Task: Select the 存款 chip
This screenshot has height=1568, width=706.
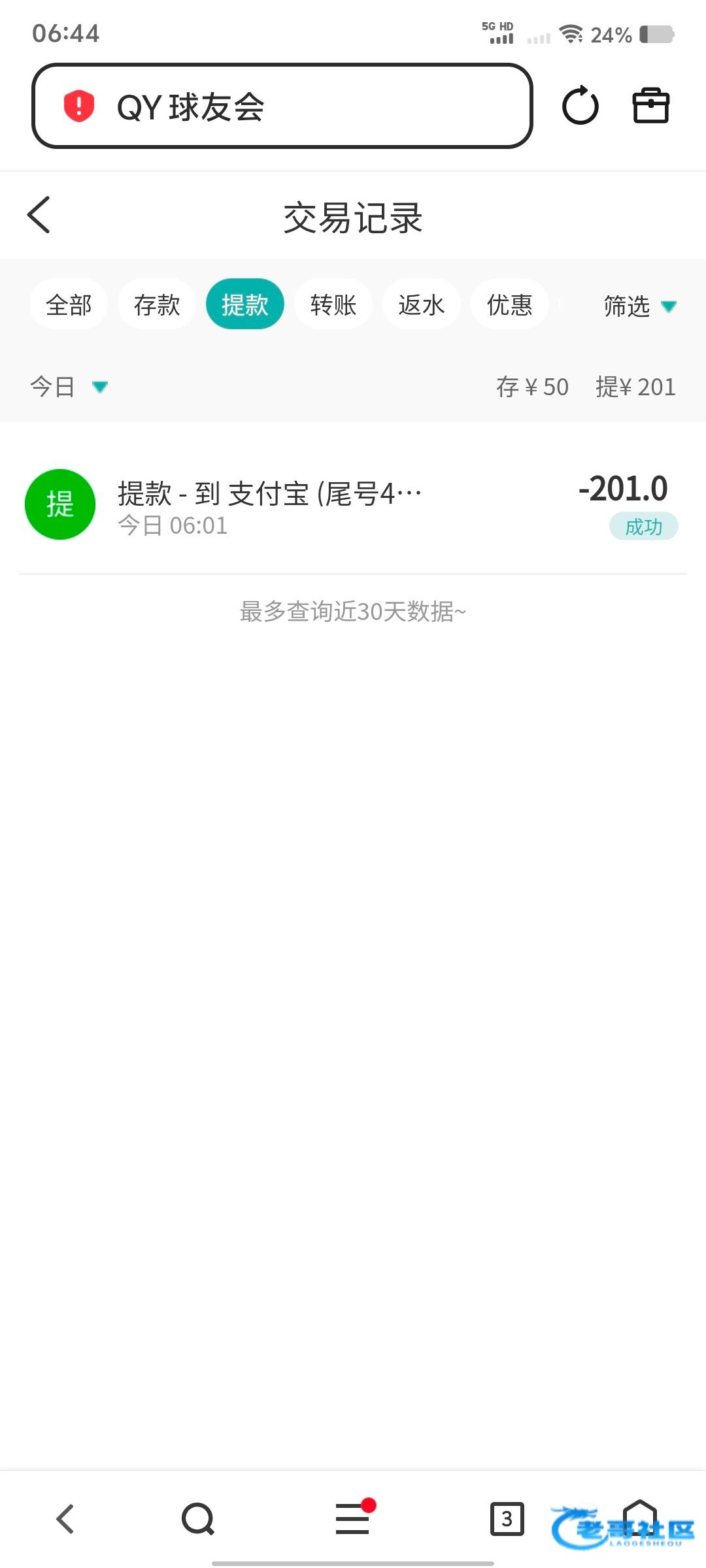Action: [157, 304]
